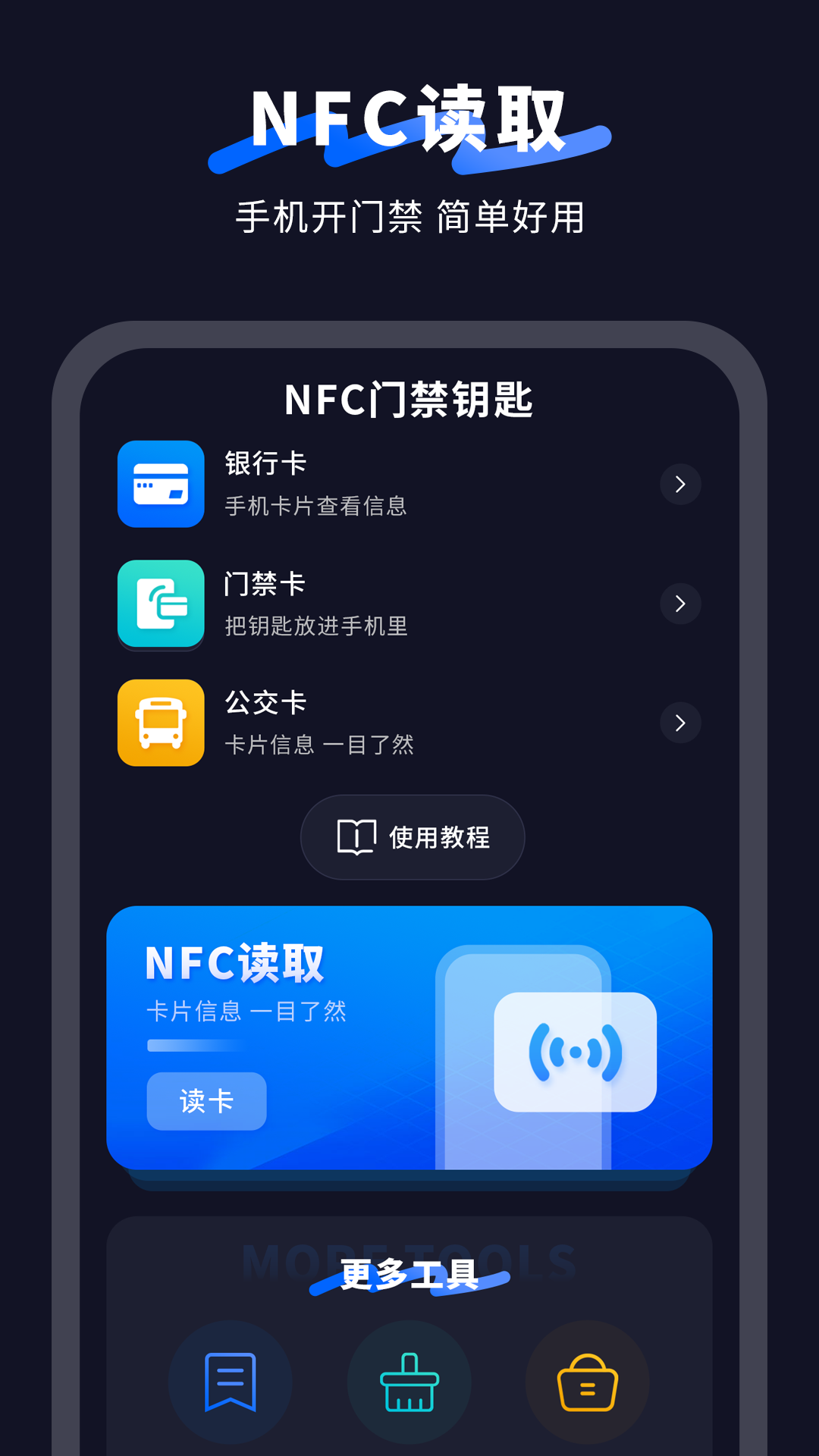The image size is (819, 1456).
Task: Open 门禁卡 details via the right arrow
Action: pos(680,604)
